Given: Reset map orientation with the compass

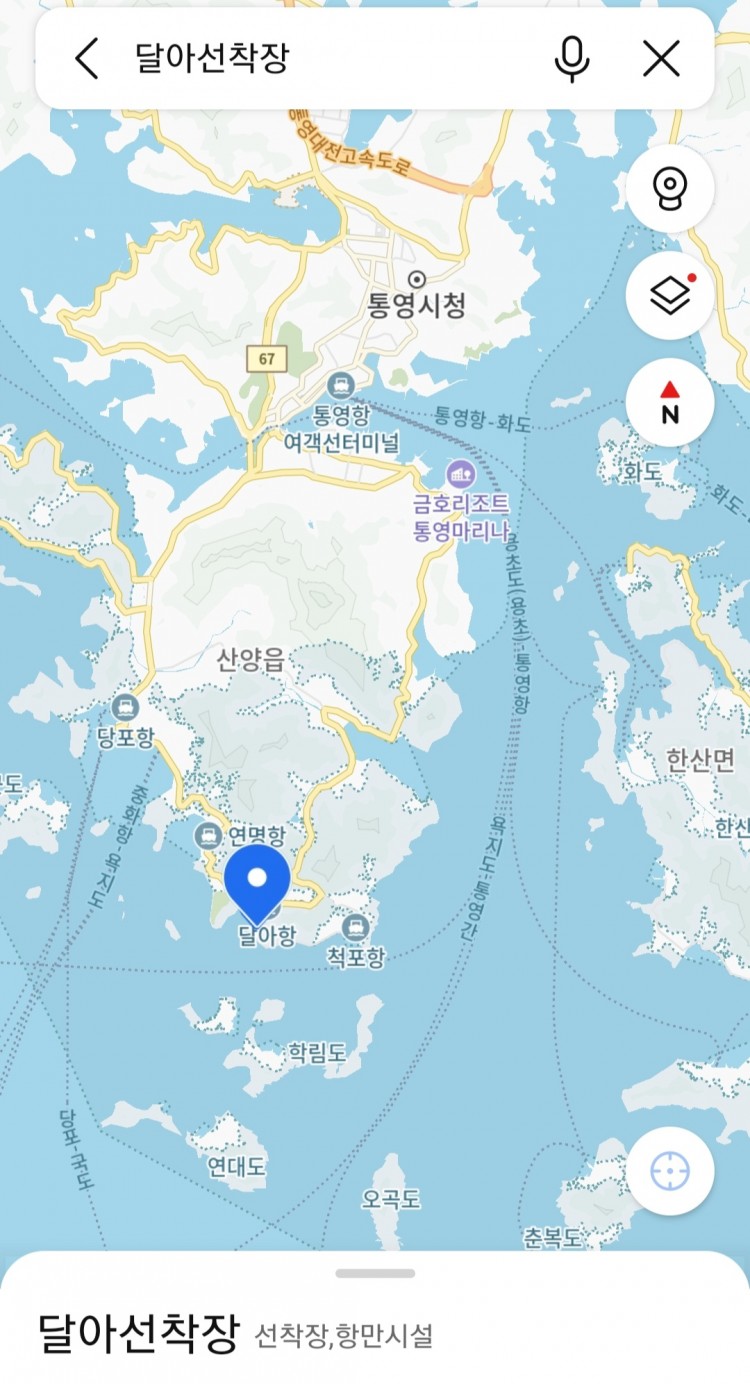Looking at the screenshot, I should [x=669, y=402].
